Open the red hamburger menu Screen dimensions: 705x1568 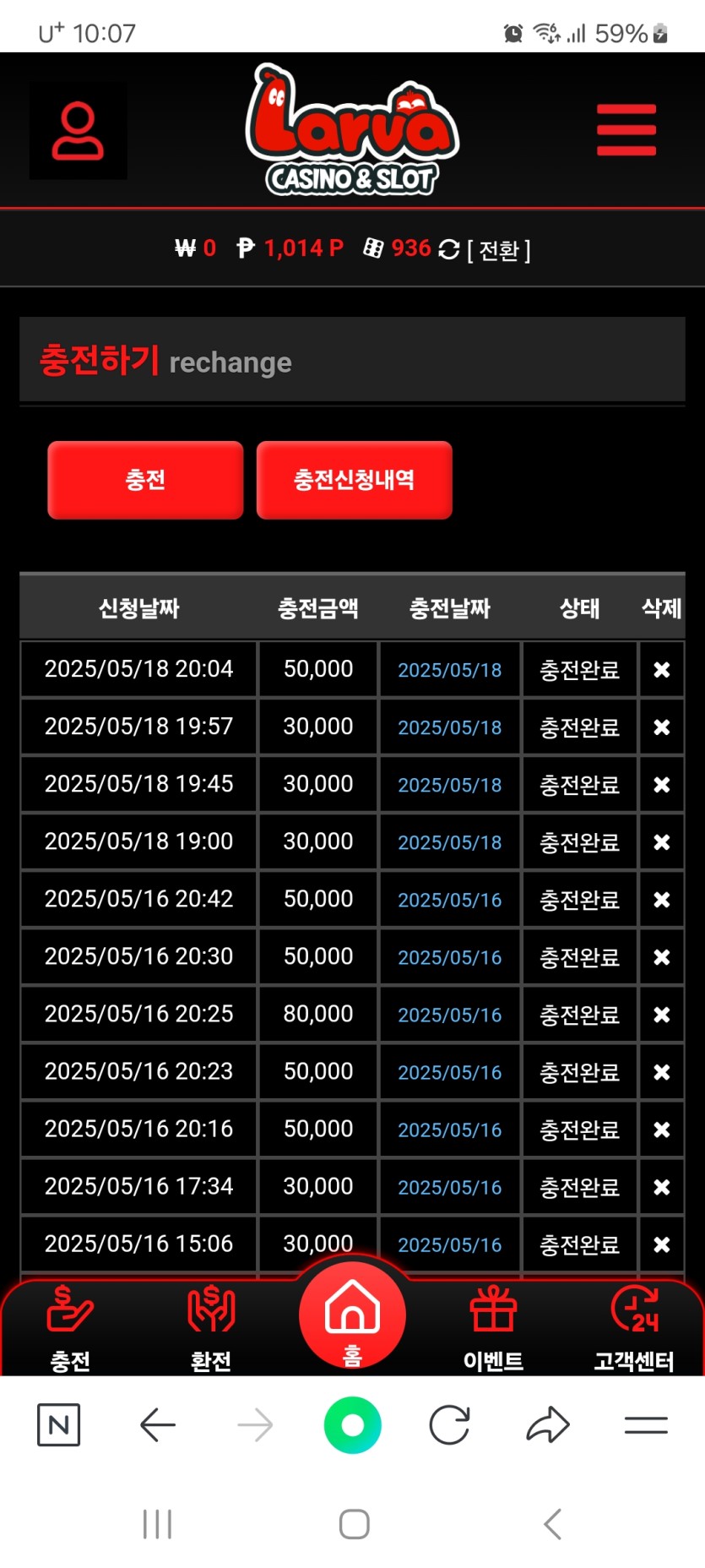[x=626, y=130]
